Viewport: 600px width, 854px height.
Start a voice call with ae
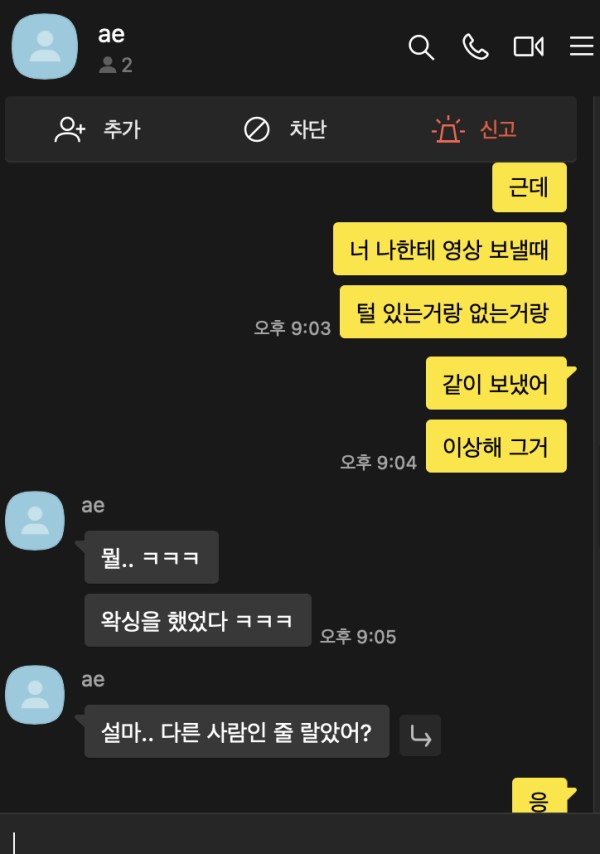click(x=475, y=47)
